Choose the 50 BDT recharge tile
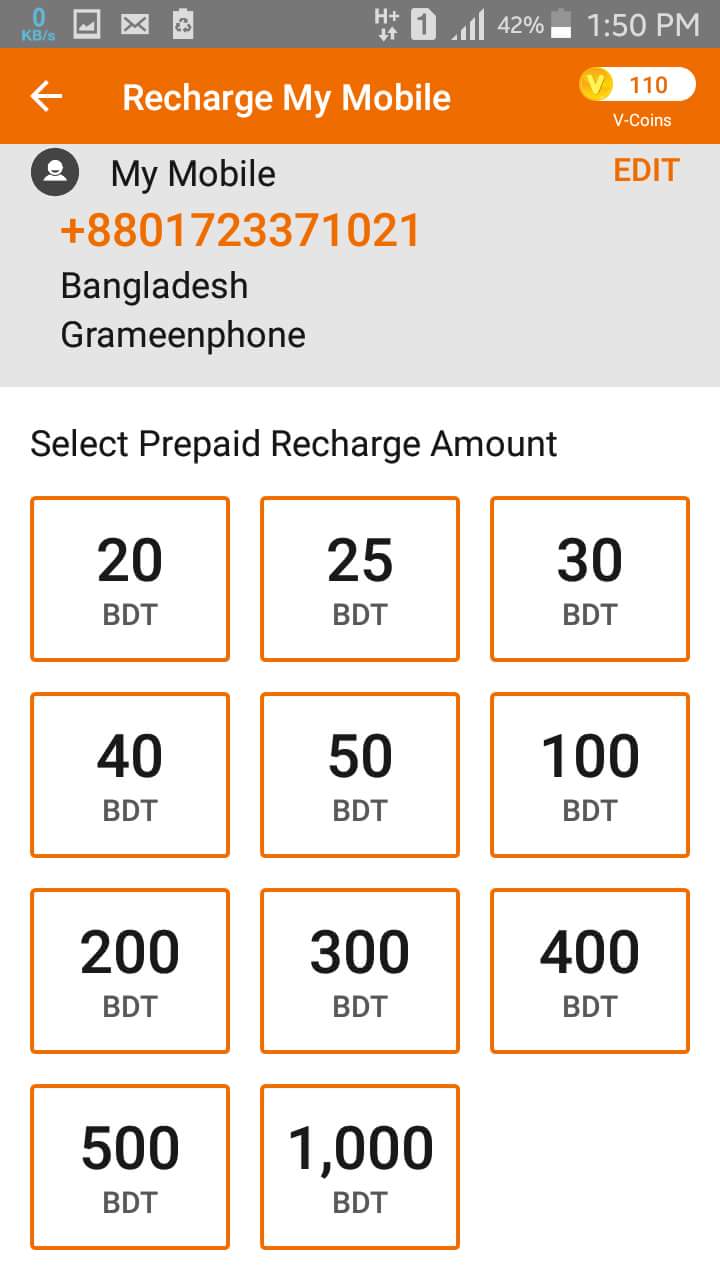Screen dimensions: 720x1280 360,775
